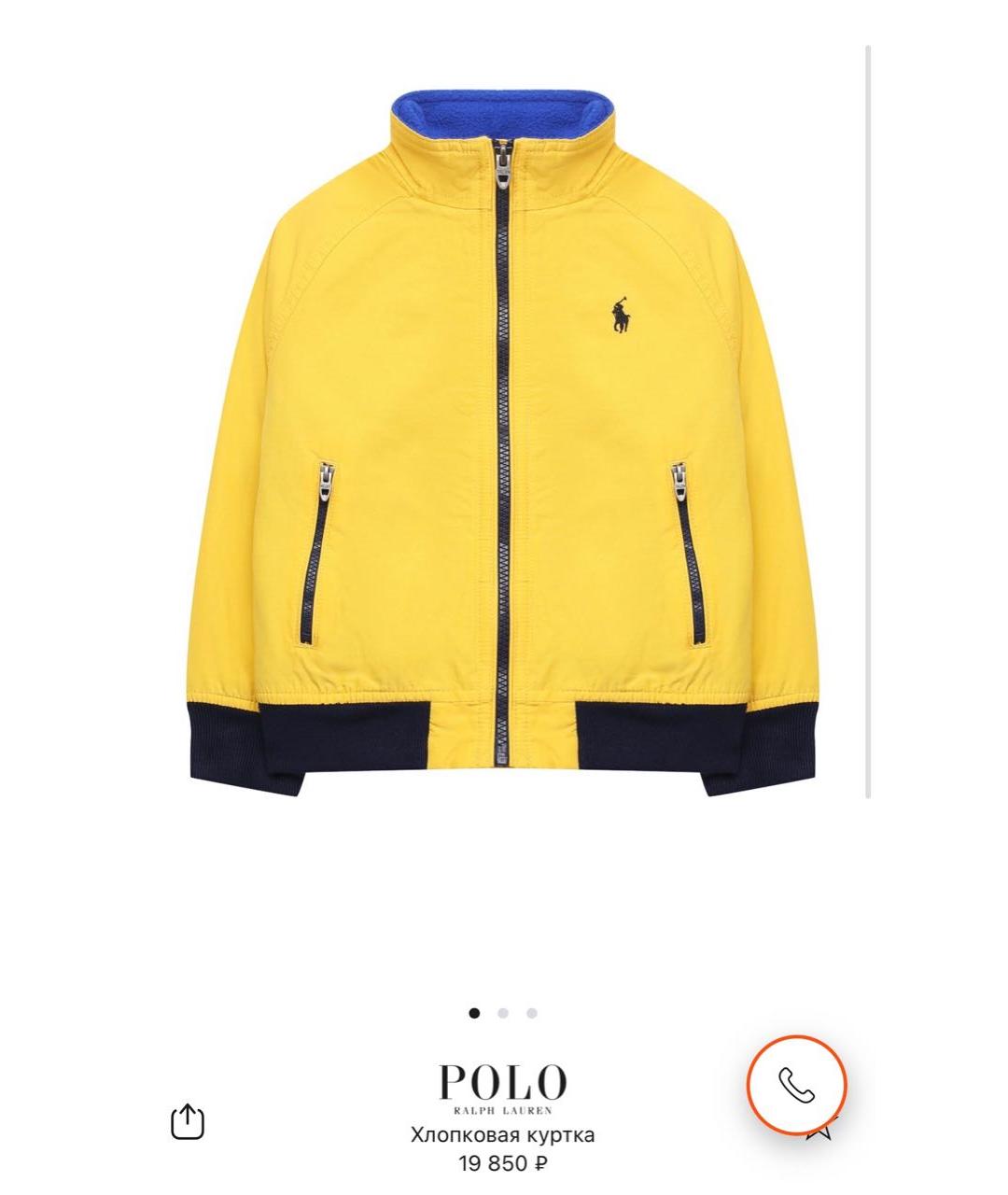Tap the orange phone call button
Image resolution: width=1008 pixels, height=1195 pixels.
pyautogui.click(x=796, y=1086)
